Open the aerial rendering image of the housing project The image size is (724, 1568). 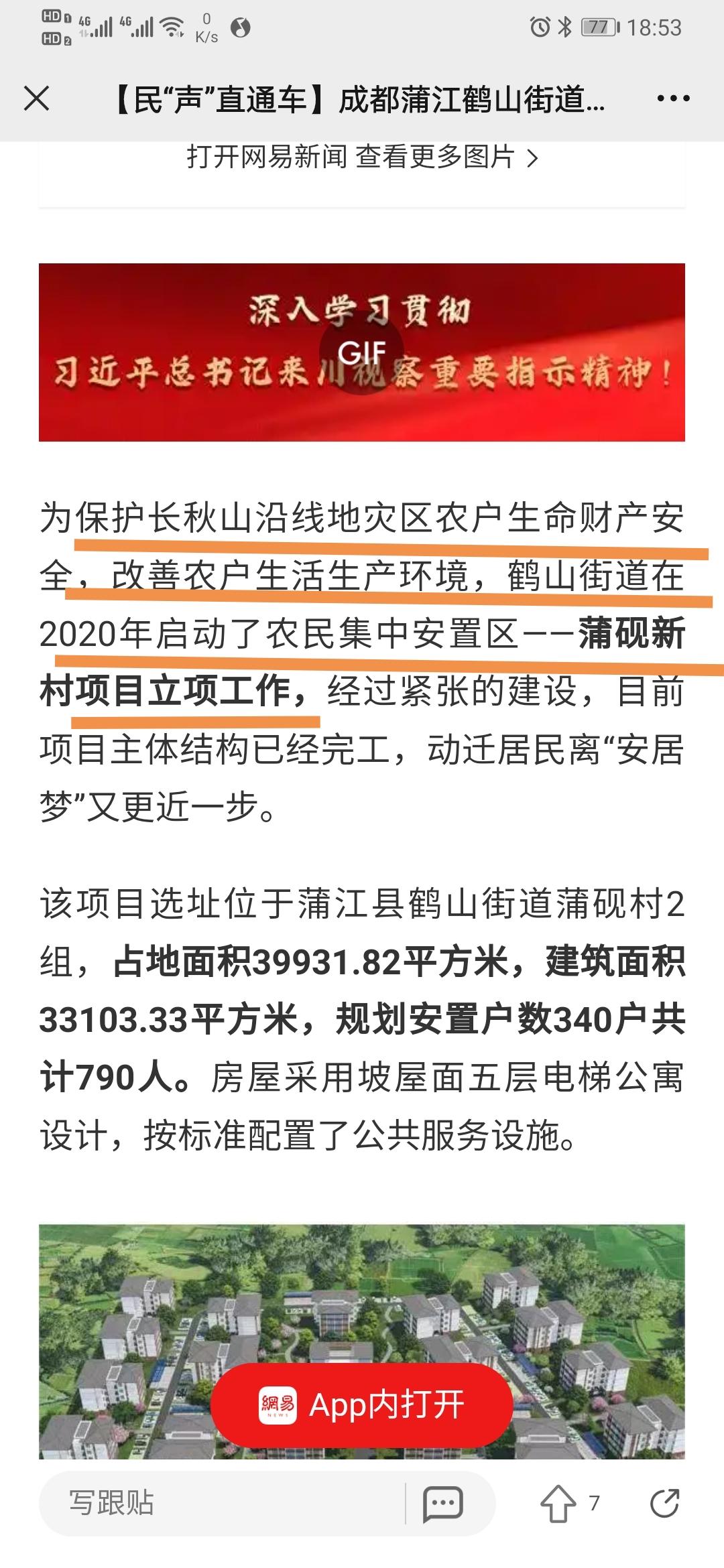362,1342
